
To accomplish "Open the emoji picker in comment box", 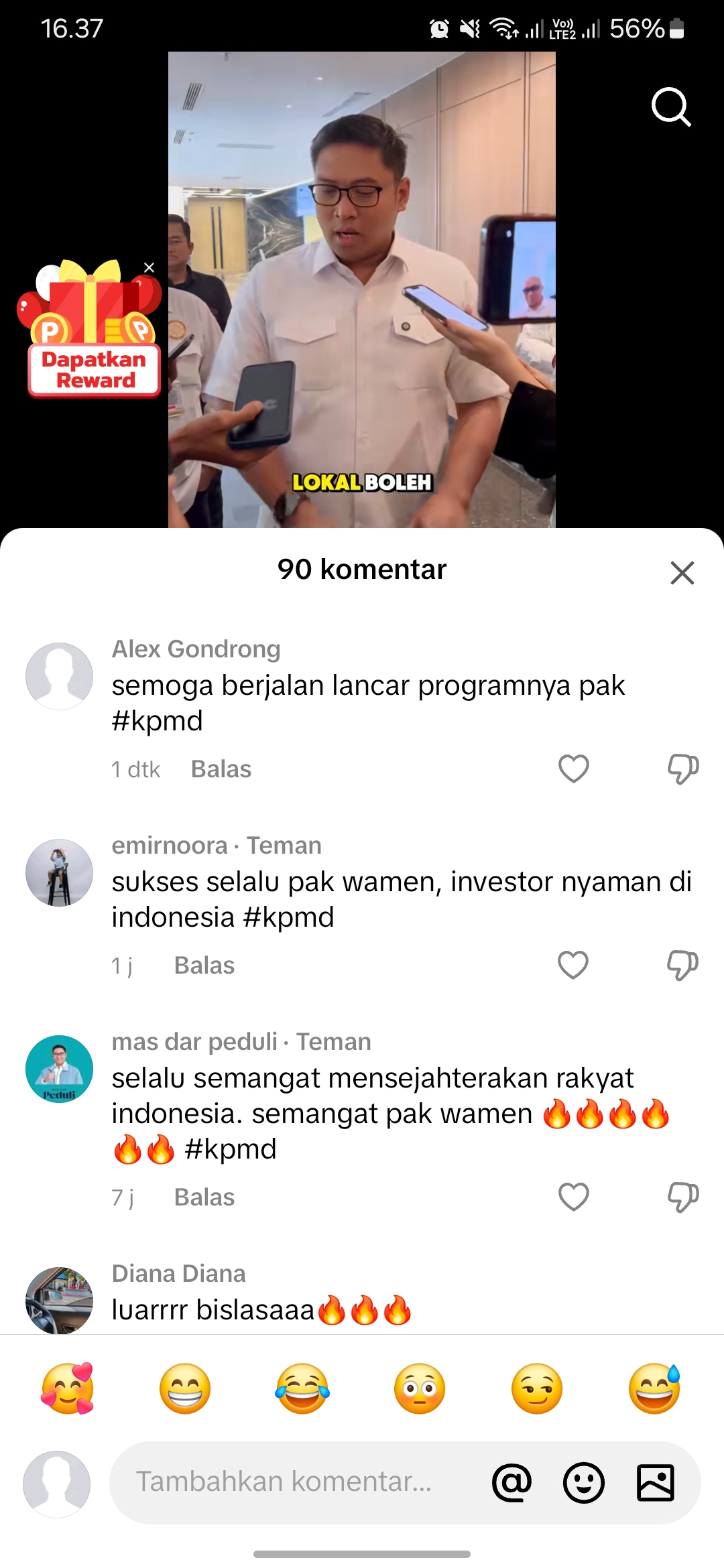I will pyautogui.click(x=583, y=1482).
